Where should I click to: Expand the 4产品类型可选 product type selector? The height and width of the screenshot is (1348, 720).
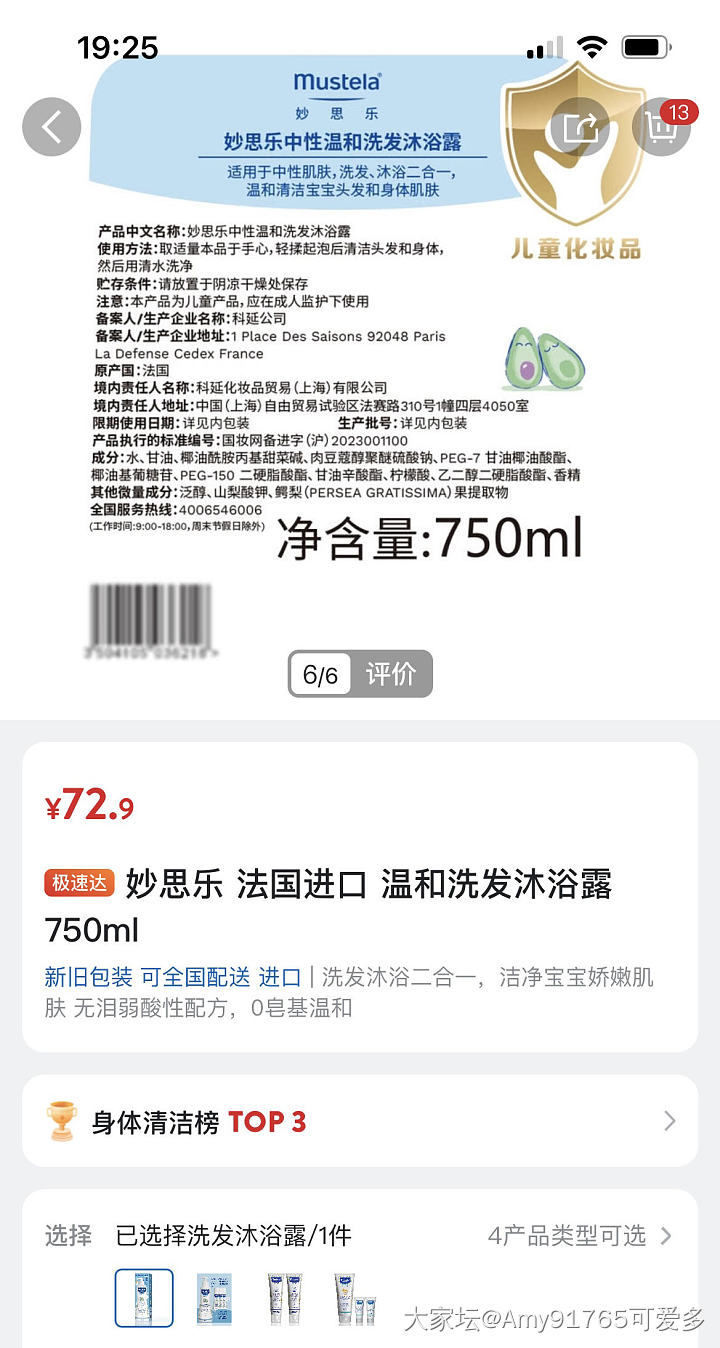[580, 1236]
